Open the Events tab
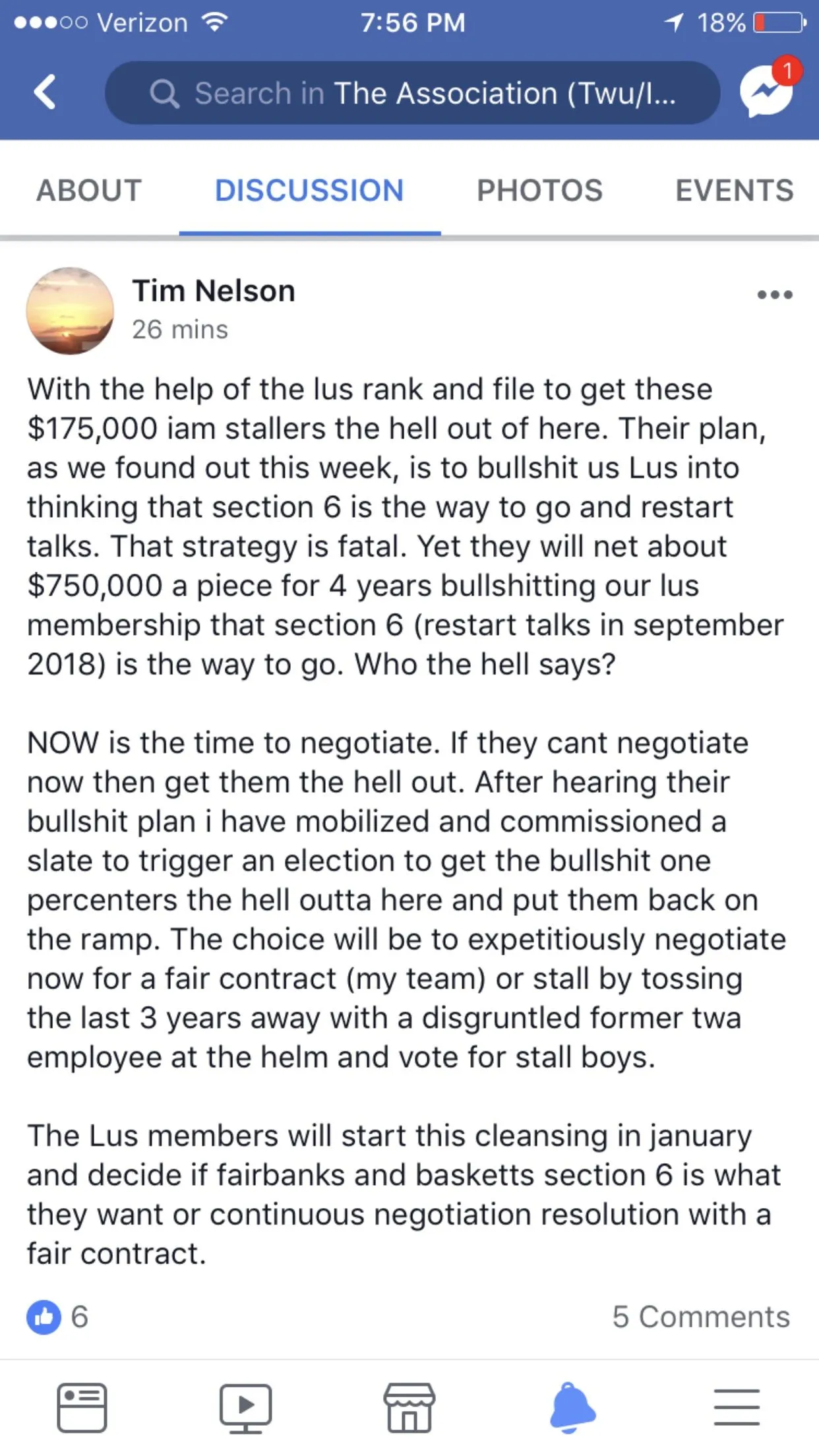The image size is (819, 1456). 734,191
